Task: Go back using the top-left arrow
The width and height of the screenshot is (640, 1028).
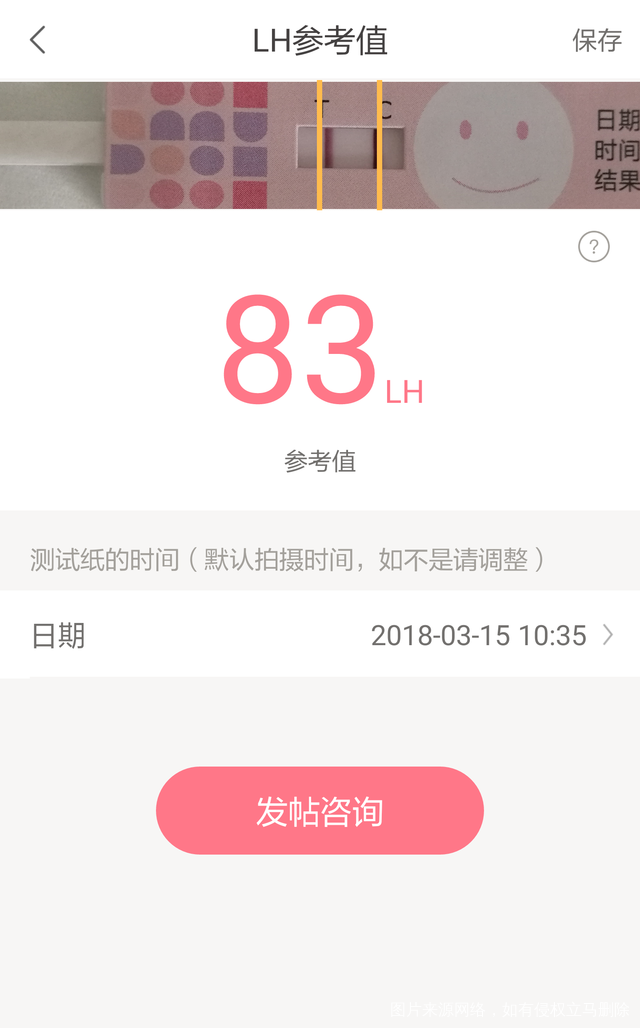Action: coord(38,40)
